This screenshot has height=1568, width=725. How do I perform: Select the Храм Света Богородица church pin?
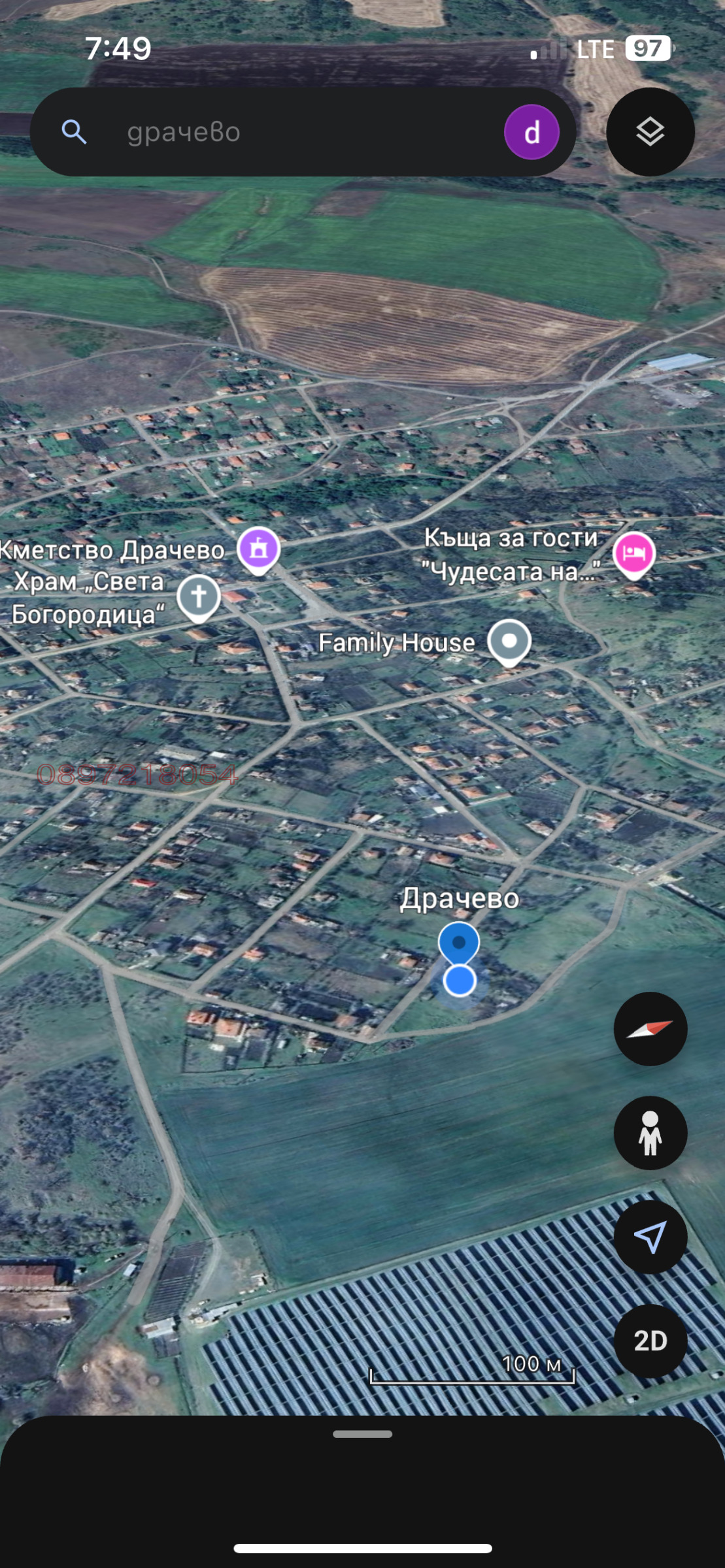click(199, 596)
